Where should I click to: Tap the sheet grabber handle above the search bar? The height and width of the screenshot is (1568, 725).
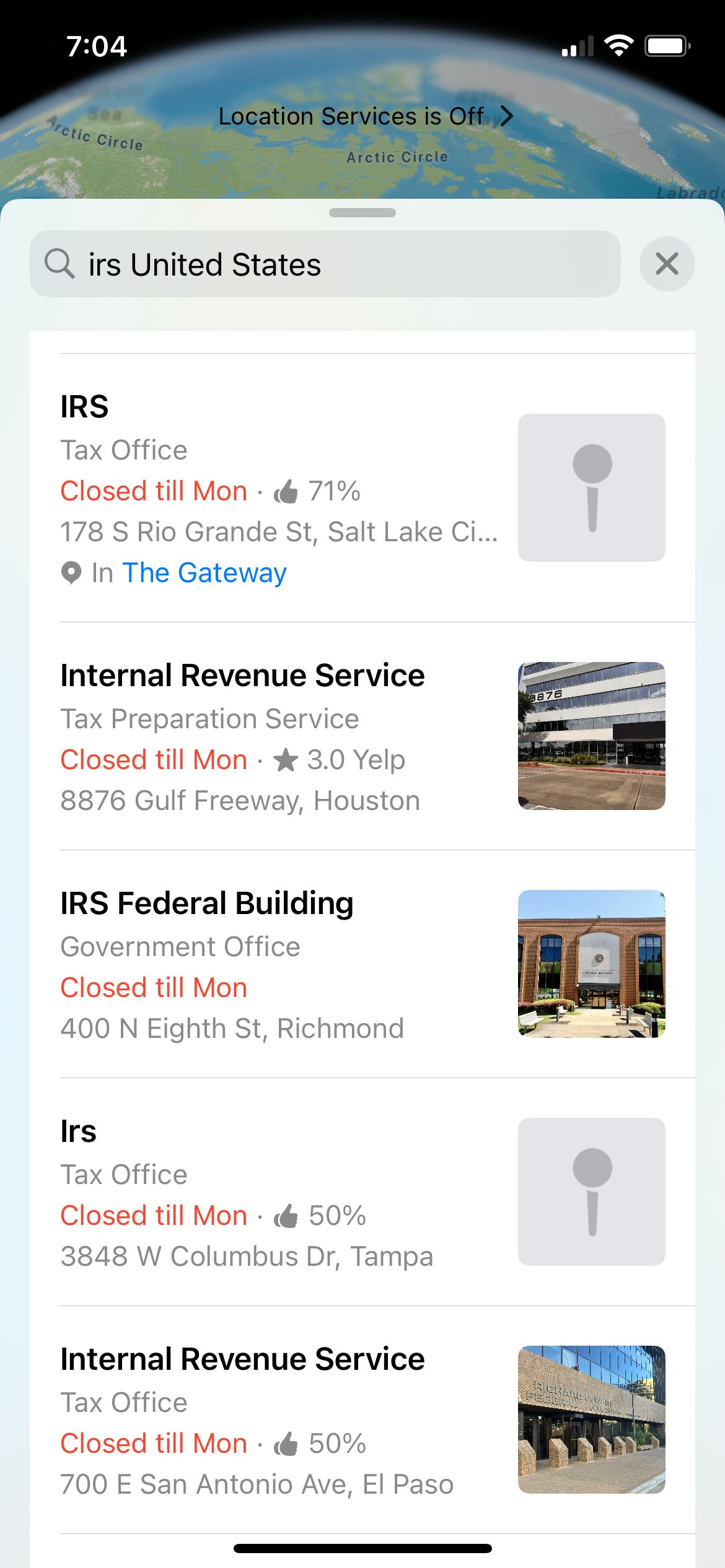point(362,213)
